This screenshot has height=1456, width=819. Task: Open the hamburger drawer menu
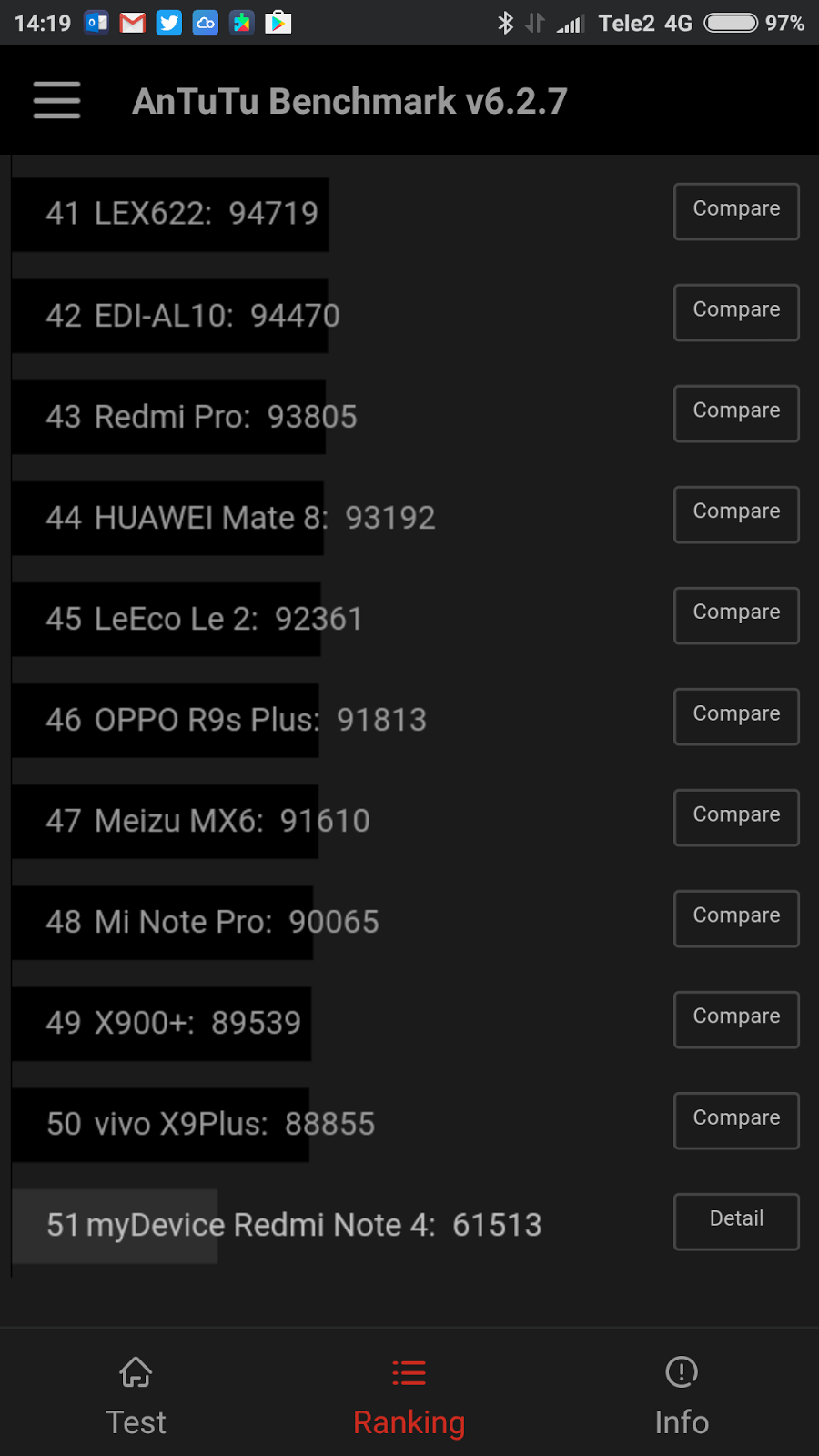tap(56, 100)
